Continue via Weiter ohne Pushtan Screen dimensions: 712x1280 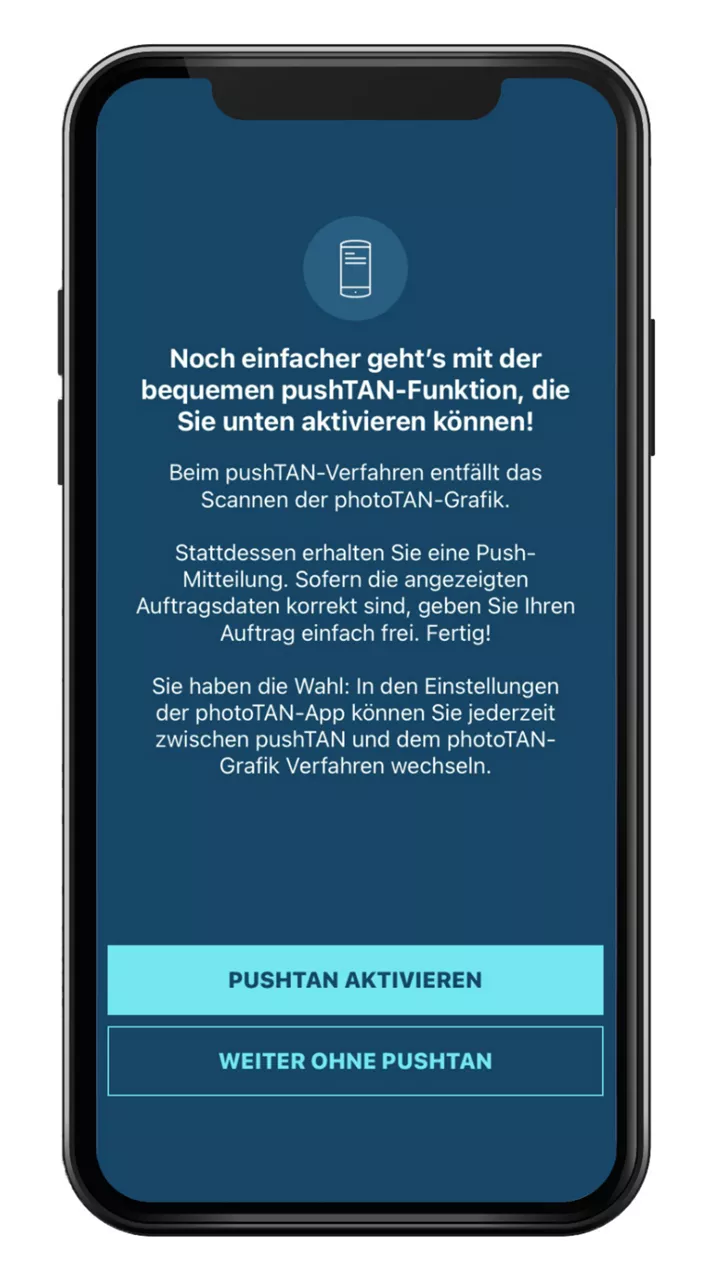[x=355, y=1061]
